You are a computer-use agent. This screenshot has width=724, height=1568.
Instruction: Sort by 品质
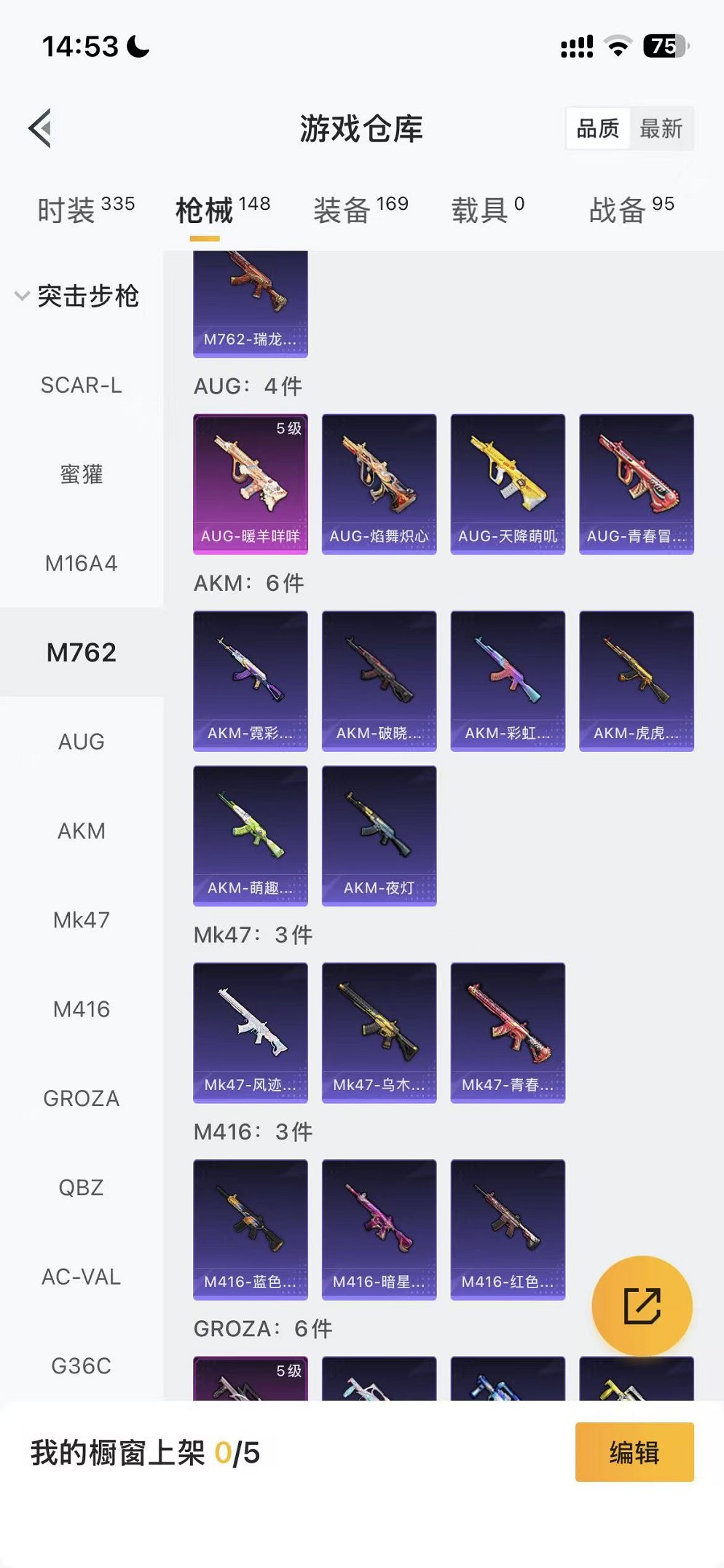pyautogui.click(x=597, y=129)
